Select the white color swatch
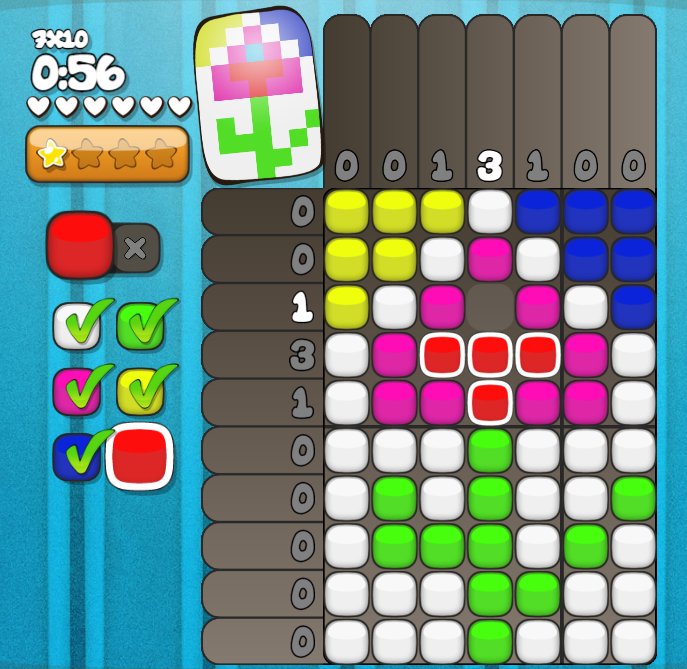 pyautogui.click(x=77, y=326)
